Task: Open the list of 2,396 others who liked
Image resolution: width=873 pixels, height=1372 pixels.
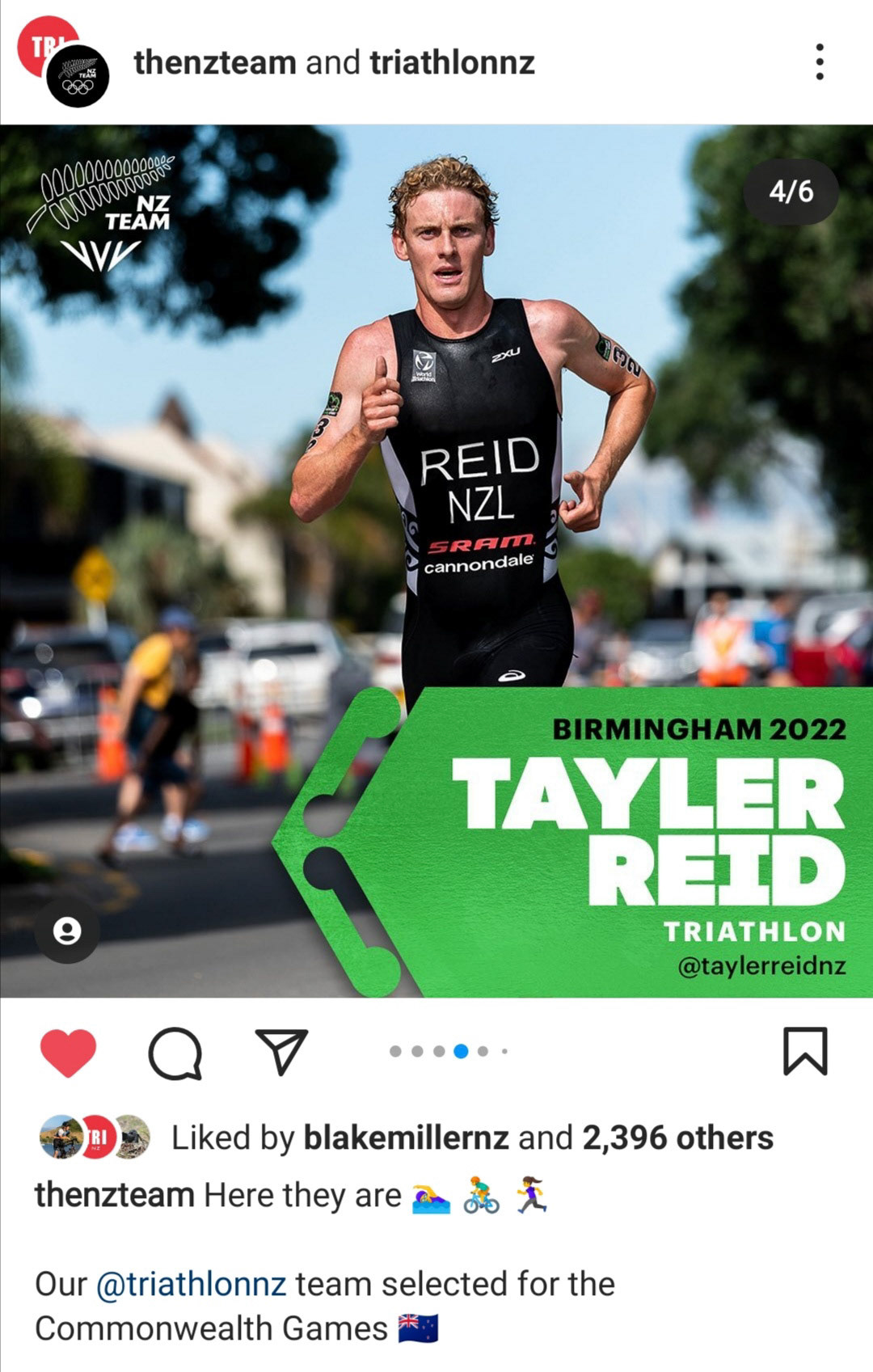Action: [x=677, y=1138]
